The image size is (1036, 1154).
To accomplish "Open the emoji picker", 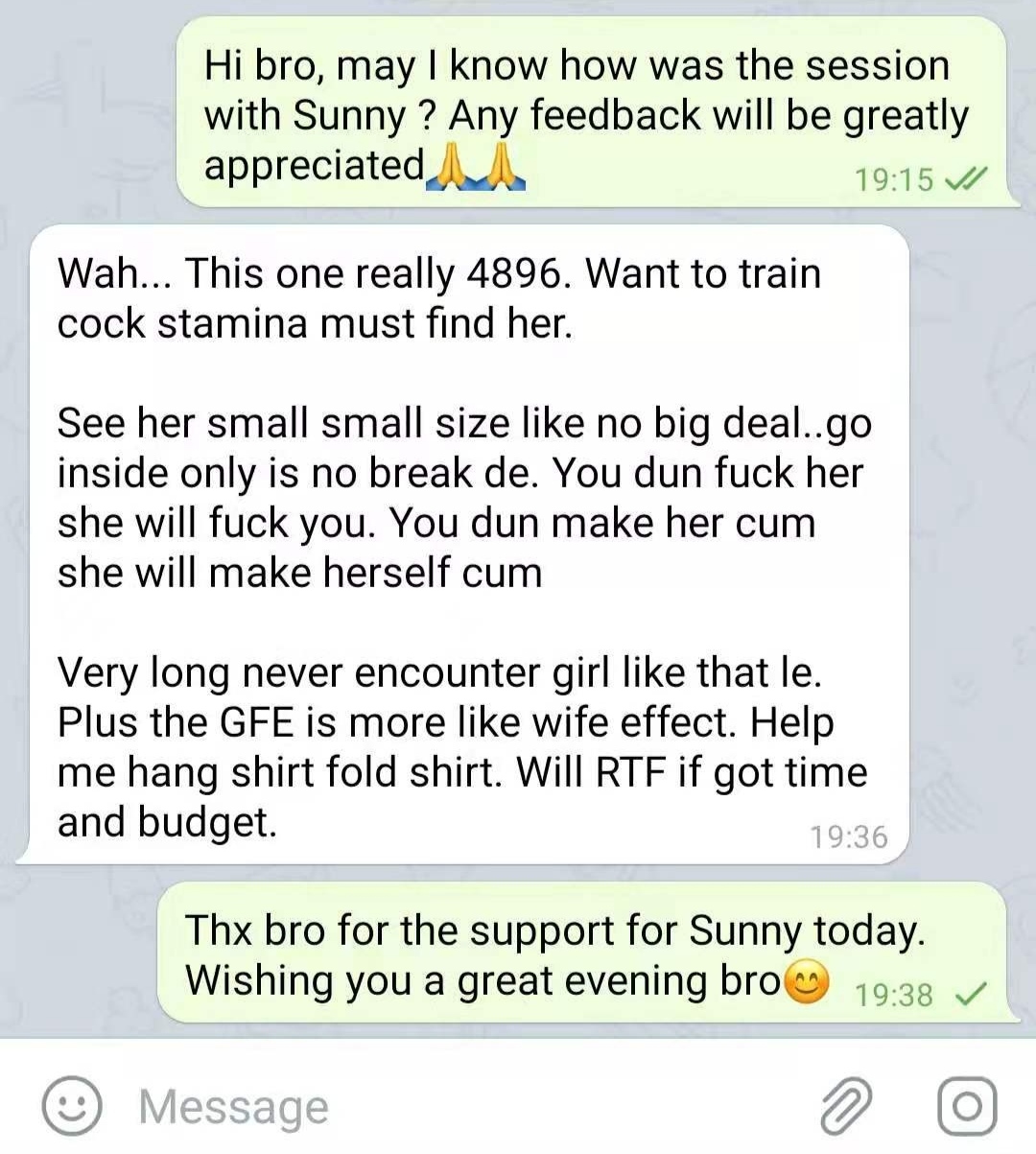I will 72,1106.
